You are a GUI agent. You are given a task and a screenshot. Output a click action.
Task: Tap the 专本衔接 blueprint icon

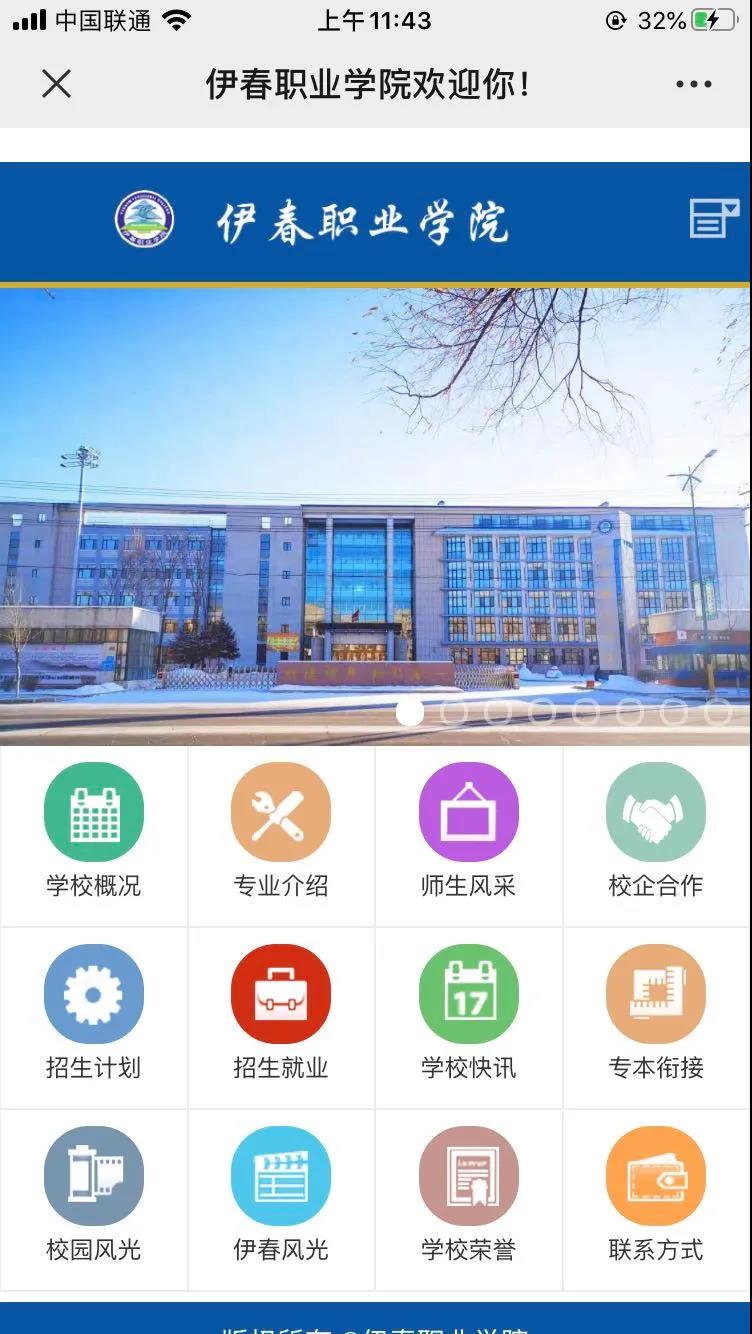[x=656, y=993]
